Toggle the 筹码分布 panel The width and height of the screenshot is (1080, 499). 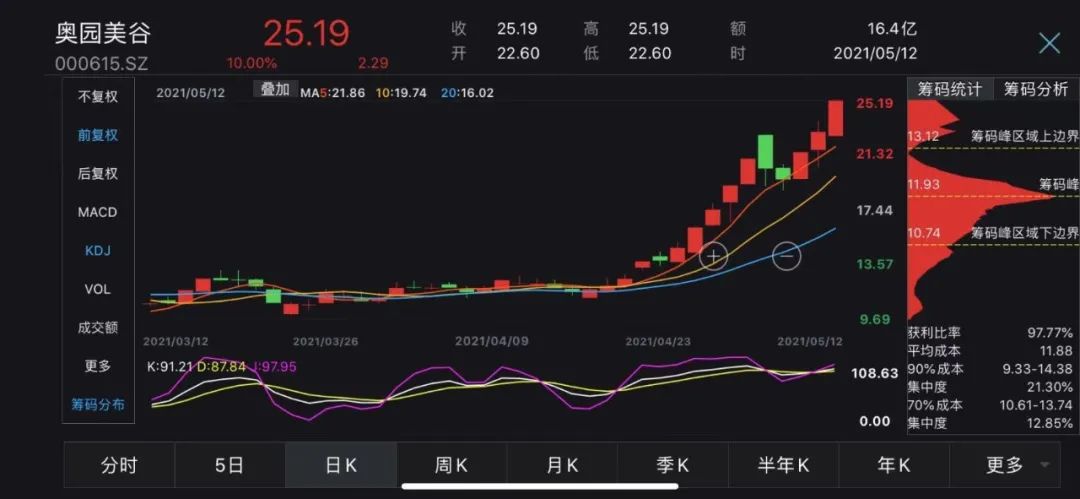pos(98,404)
